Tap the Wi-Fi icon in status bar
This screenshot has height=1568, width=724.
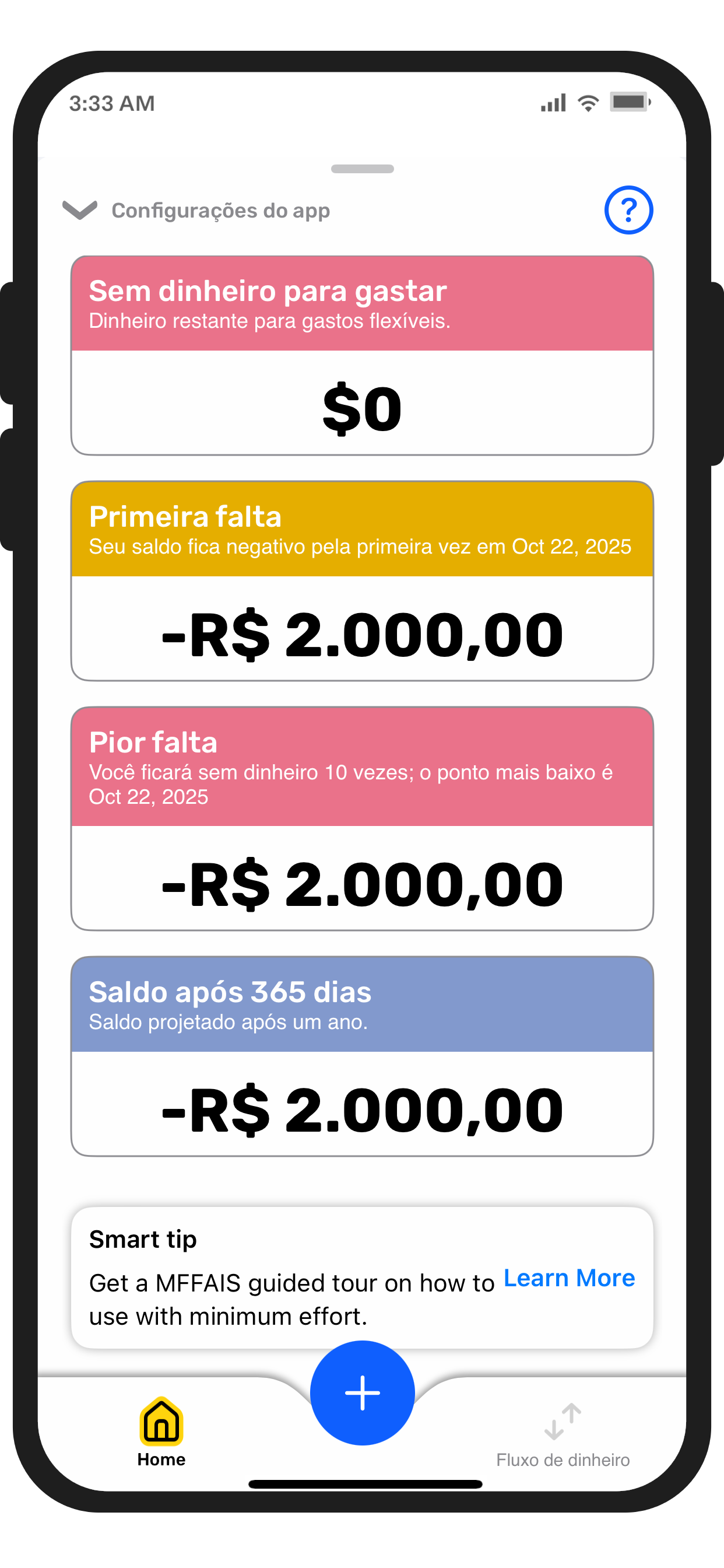(588, 102)
